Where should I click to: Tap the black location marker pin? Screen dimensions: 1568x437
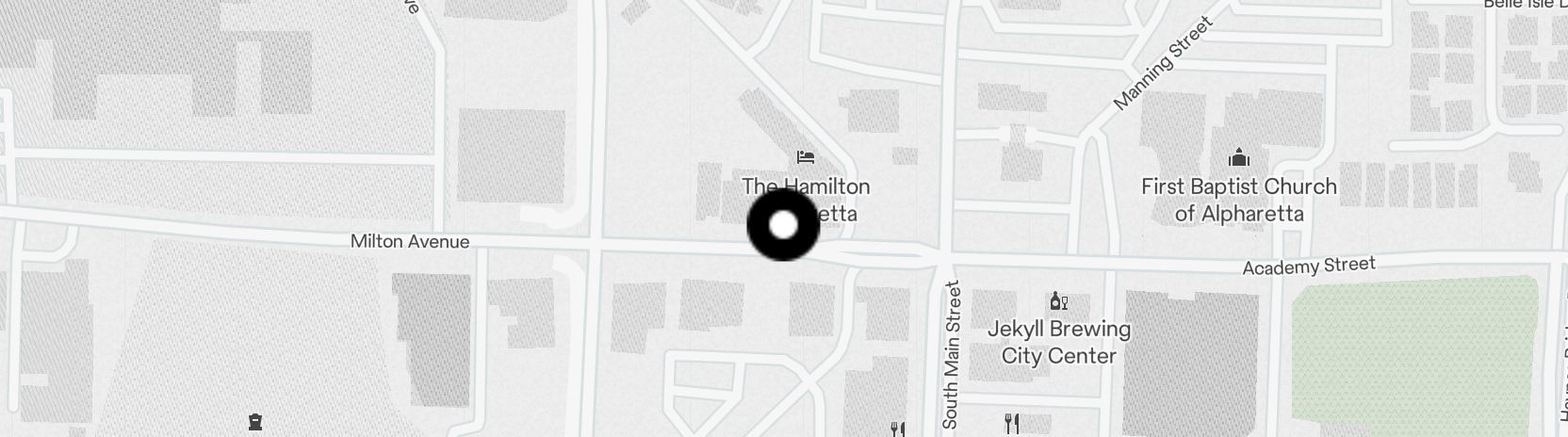tap(783, 226)
